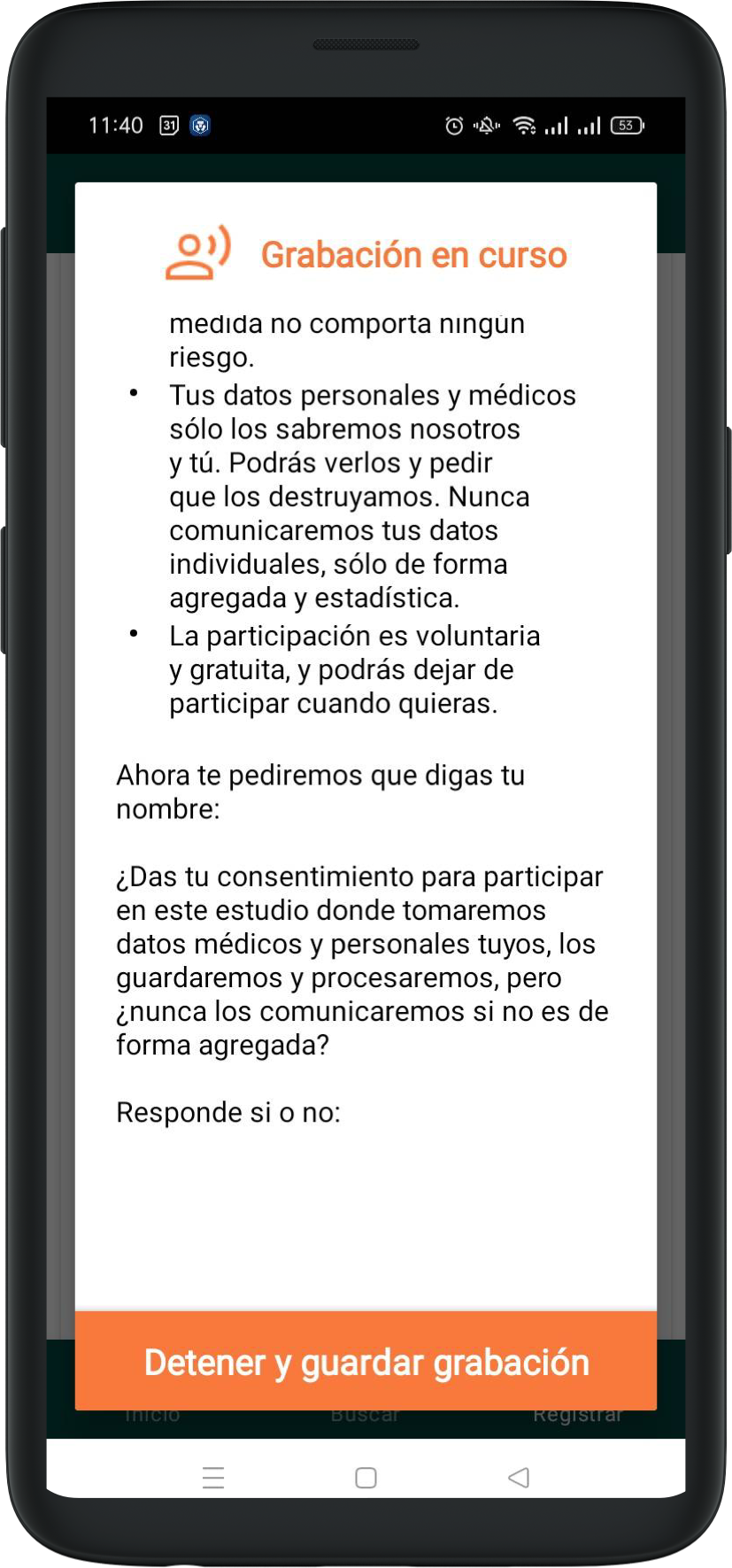Go back with the system back button
The height and width of the screenshot is (1568, 732).
pos(519,1477)
